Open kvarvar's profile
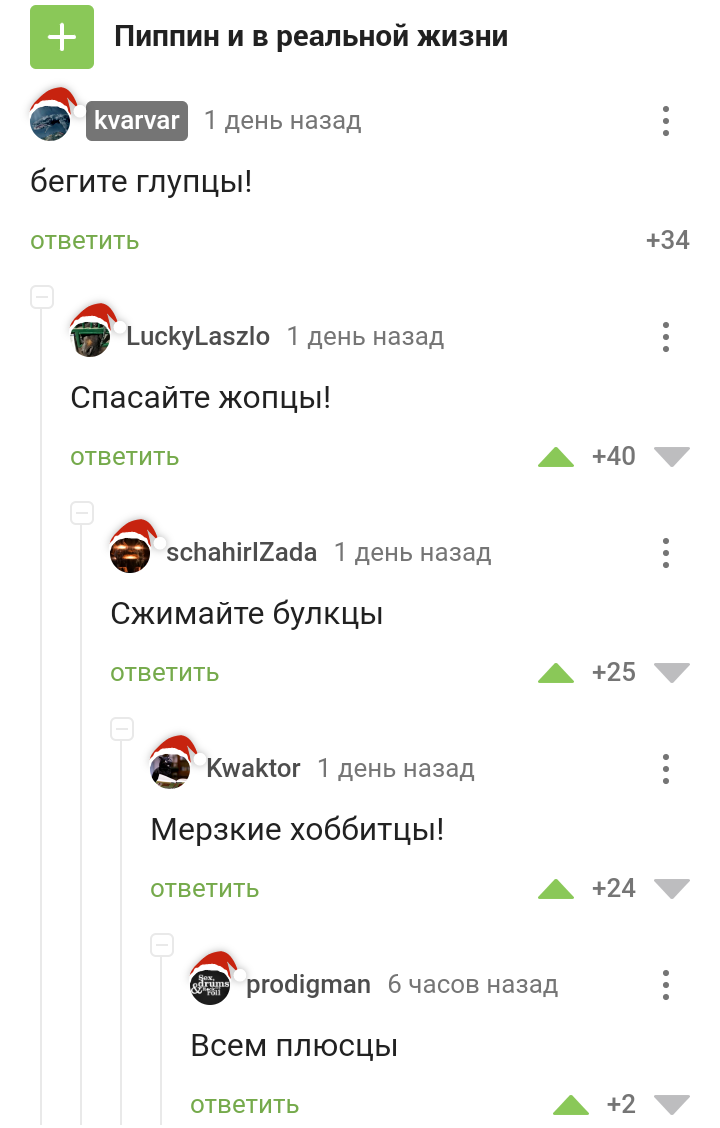The width and height of the screenshot is (720, 1128). (x=136, y=121)
